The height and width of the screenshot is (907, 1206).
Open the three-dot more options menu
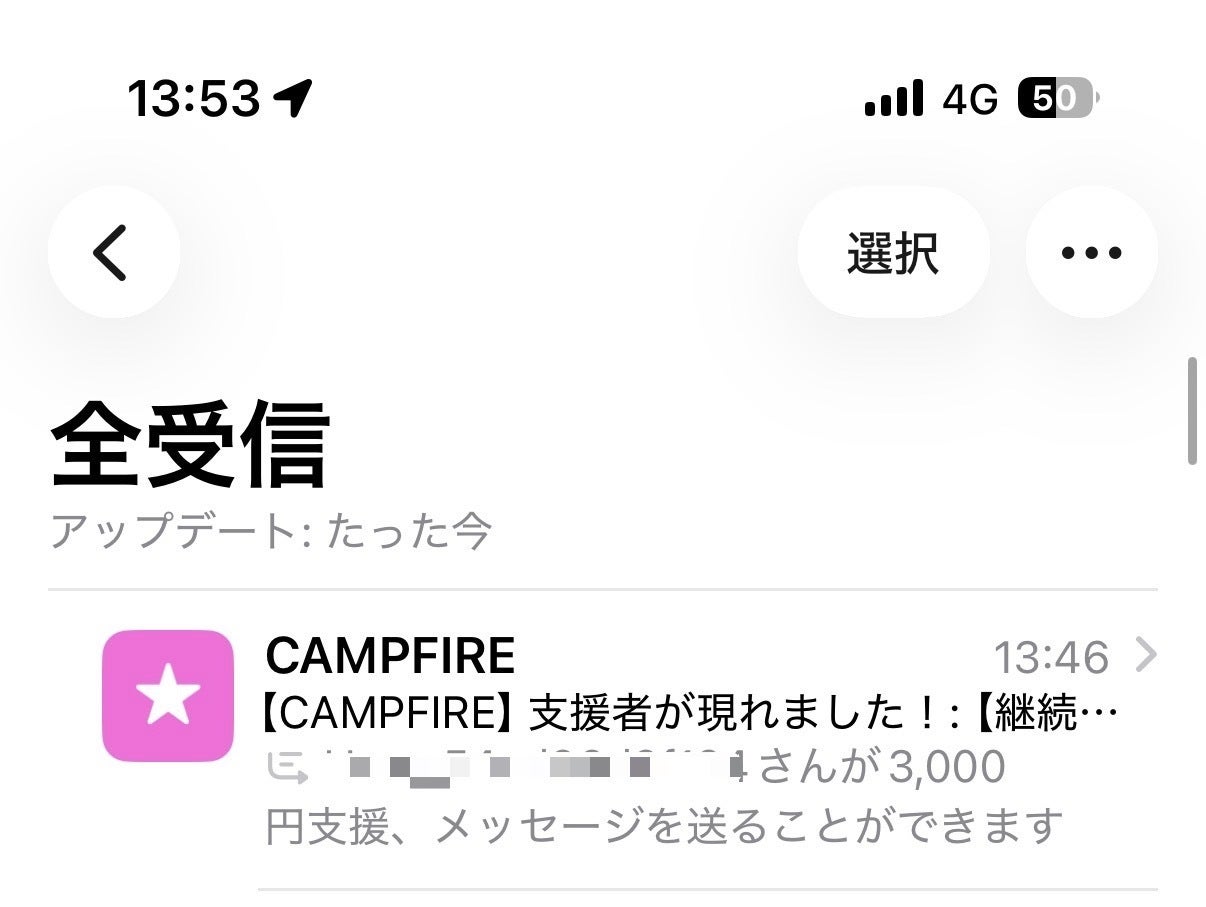pyautogui.click(x=1091, y=252)
